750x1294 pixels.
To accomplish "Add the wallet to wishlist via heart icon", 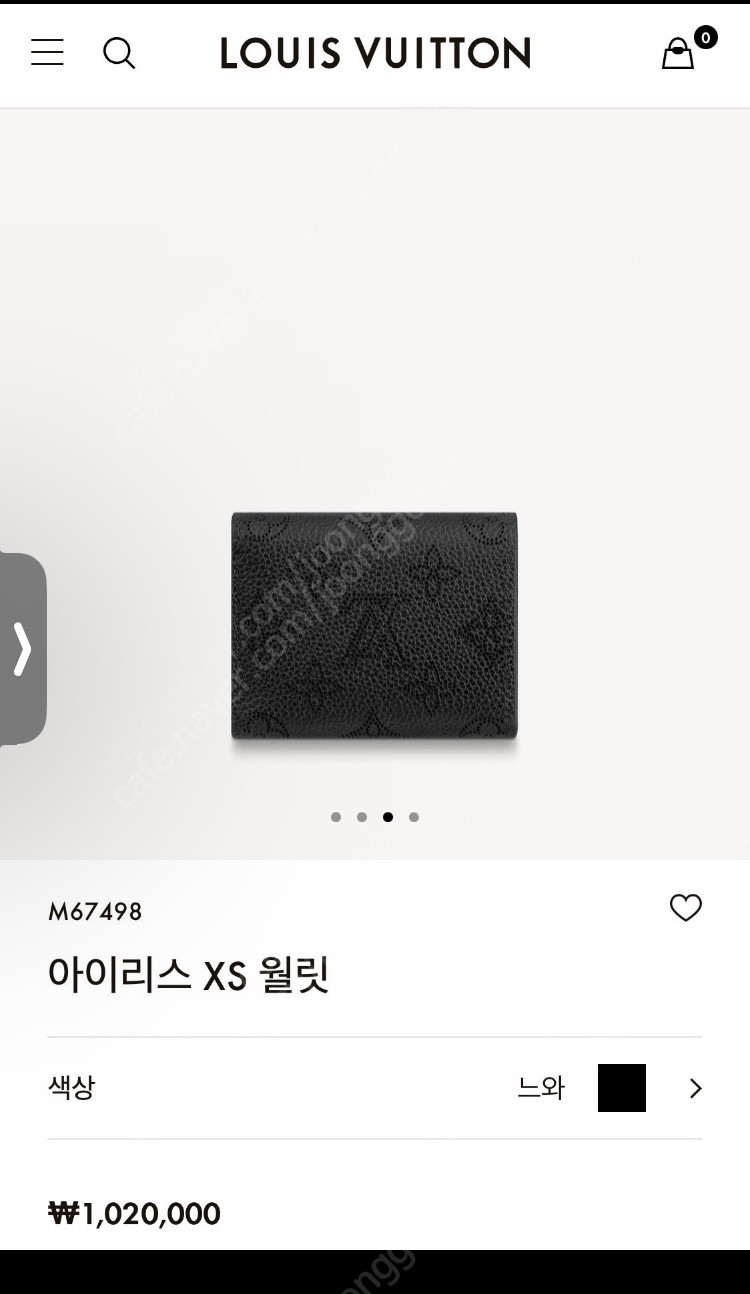I will 685,909.
